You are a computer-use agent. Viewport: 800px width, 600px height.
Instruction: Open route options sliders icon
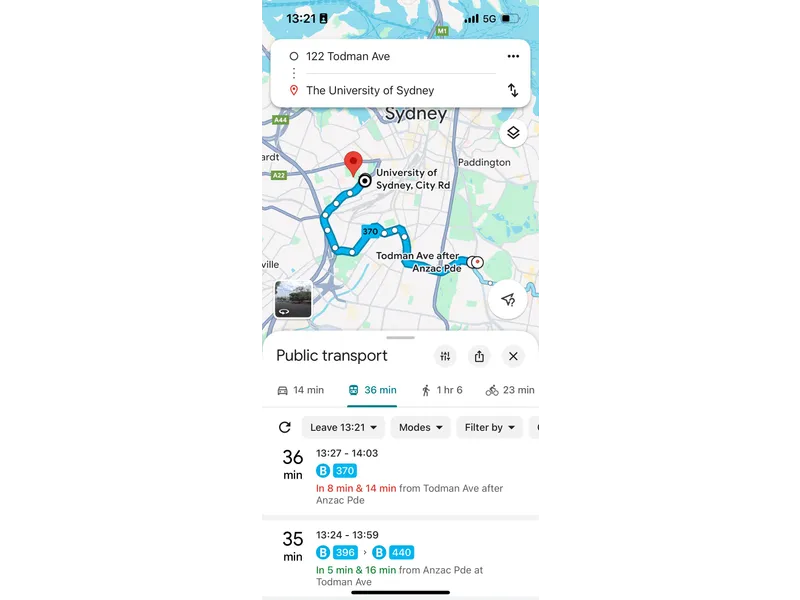click(446, 356)
